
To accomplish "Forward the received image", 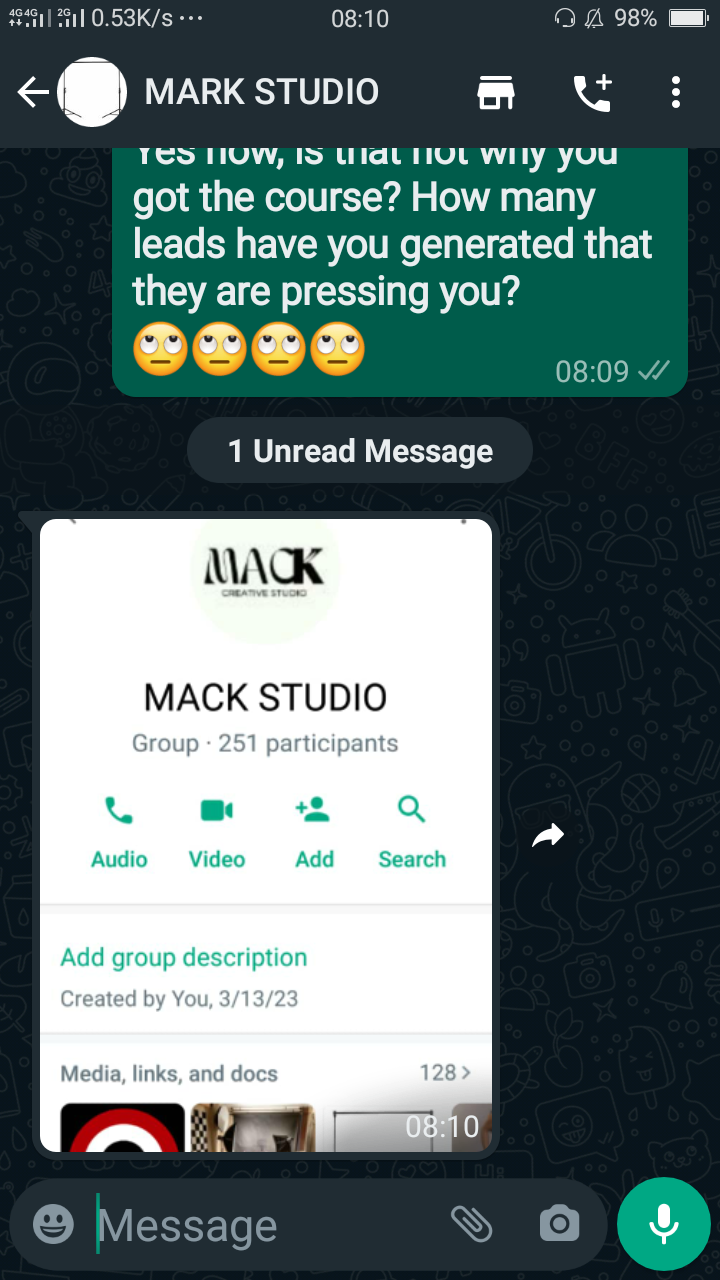I will (x=548, y=836).
